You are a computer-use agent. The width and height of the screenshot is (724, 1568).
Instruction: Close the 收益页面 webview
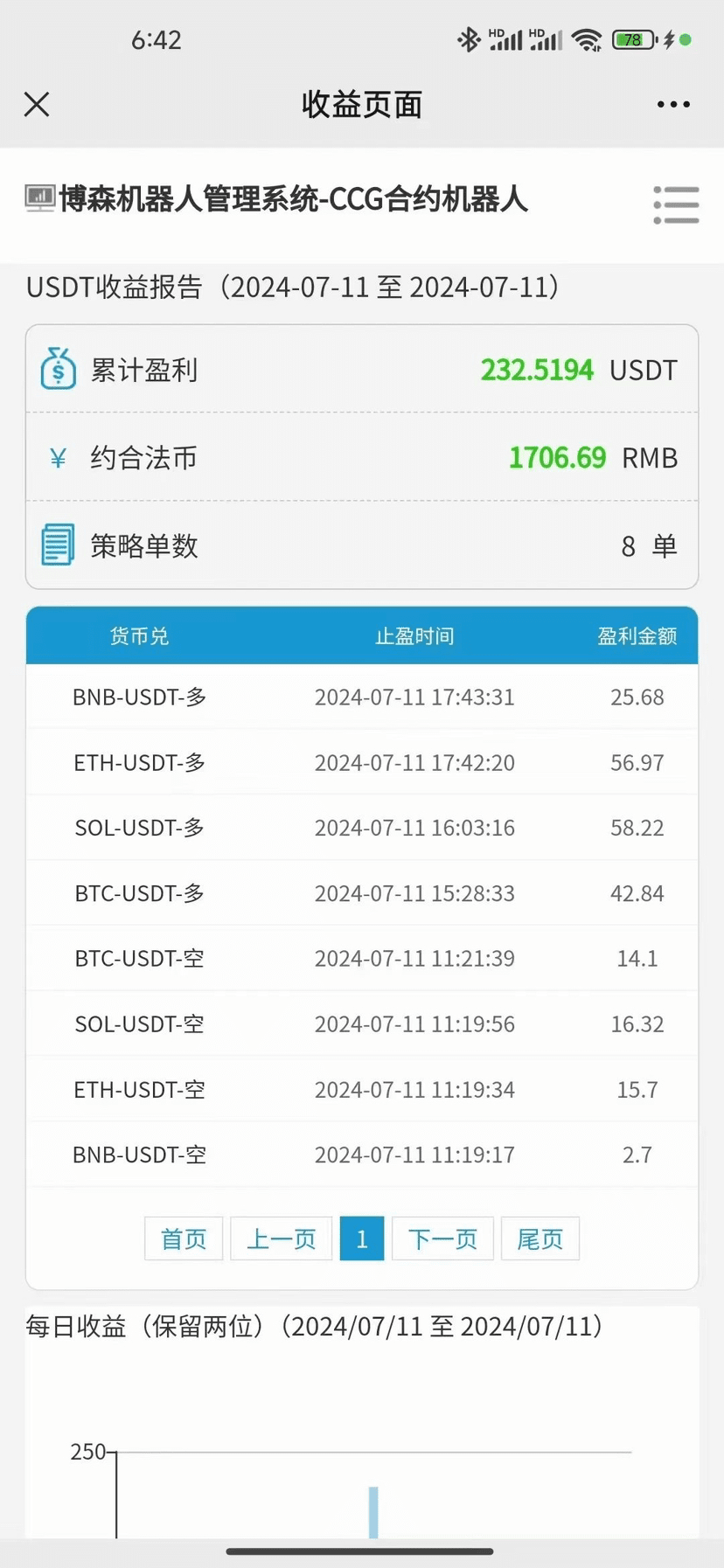37,105
